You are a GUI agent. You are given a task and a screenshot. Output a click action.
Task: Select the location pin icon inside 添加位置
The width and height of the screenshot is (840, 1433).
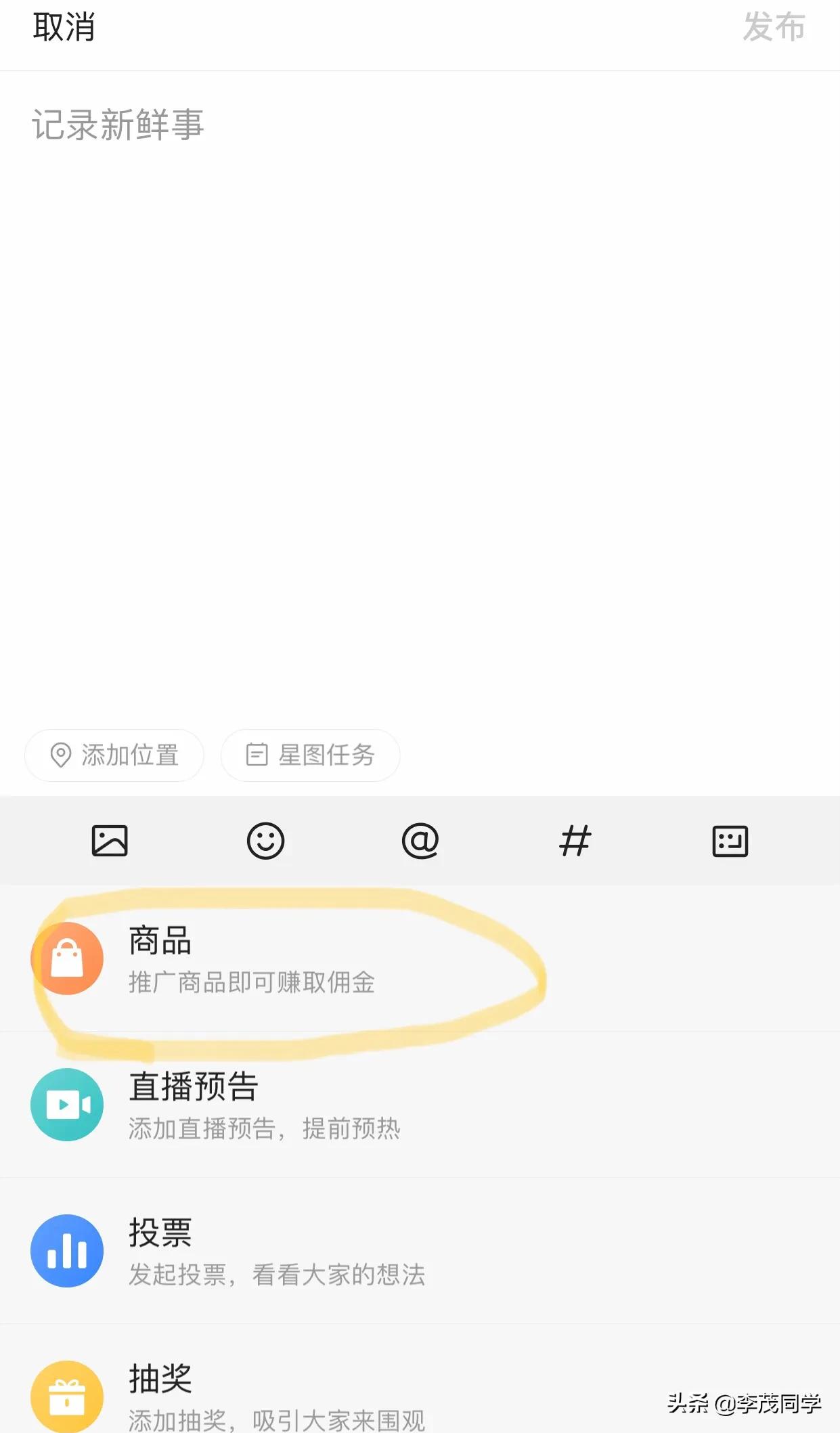pos(62,756)
